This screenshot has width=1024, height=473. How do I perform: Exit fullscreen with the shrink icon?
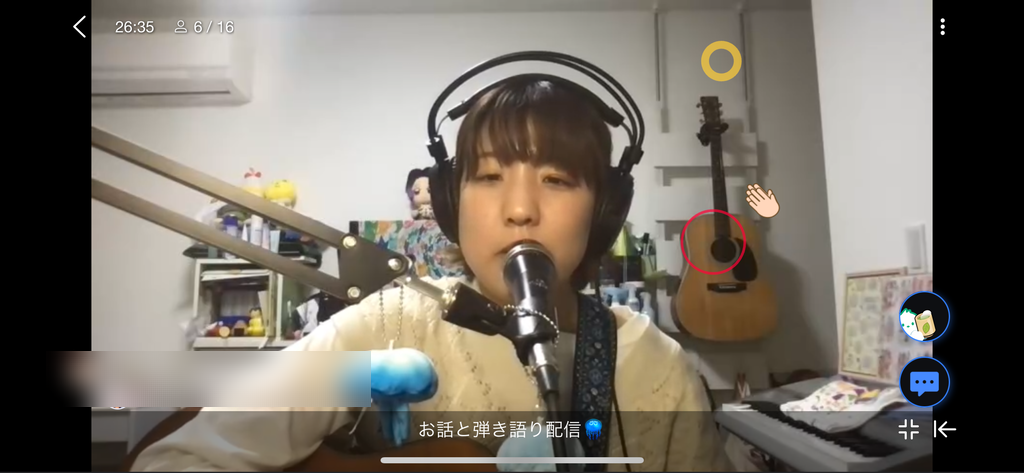[908, 430]
